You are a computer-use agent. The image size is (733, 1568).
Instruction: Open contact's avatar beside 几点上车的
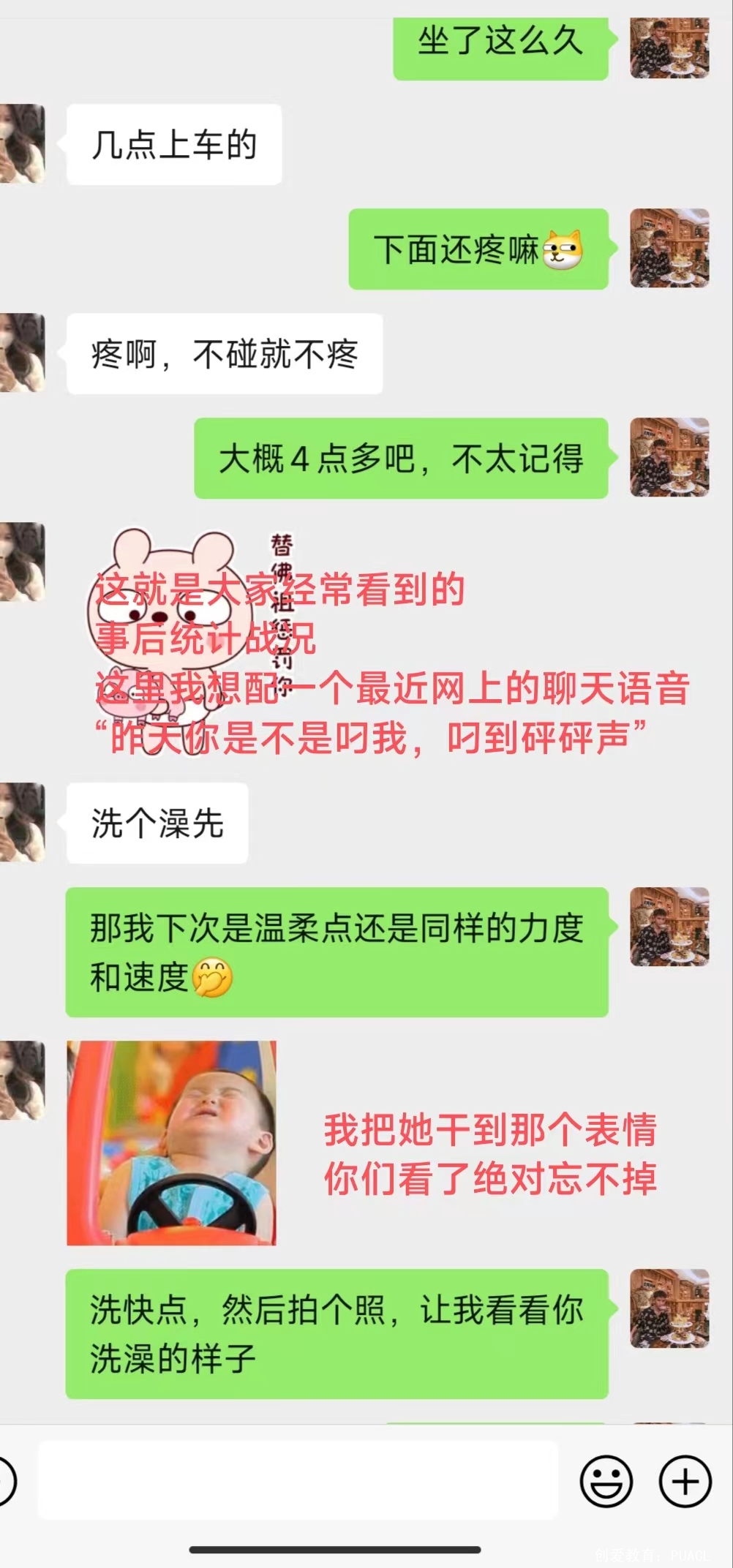click(x=22, y=143)
